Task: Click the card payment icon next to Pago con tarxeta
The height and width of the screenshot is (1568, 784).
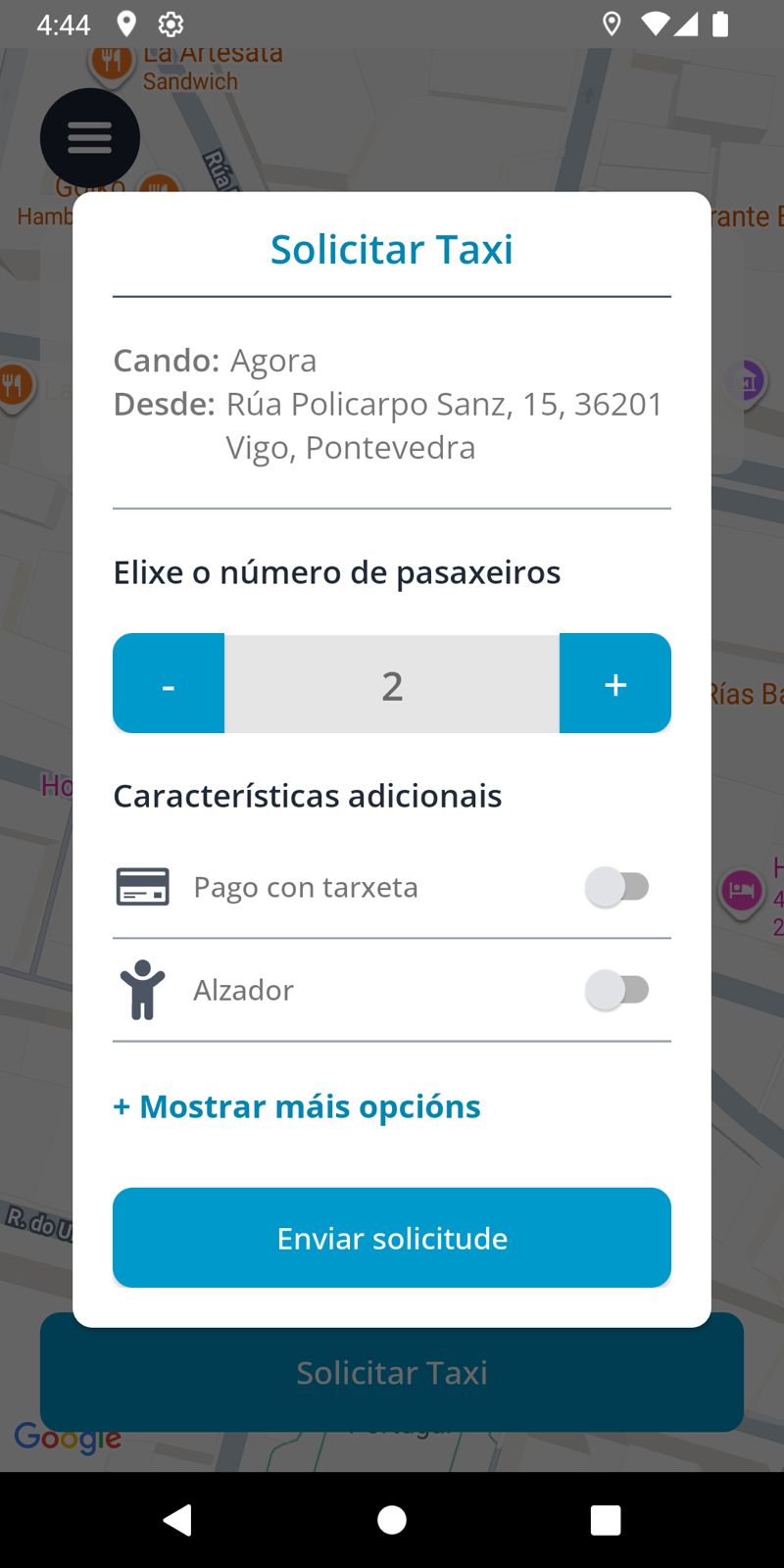Action: pyautogui.click(x=141, y=886)
